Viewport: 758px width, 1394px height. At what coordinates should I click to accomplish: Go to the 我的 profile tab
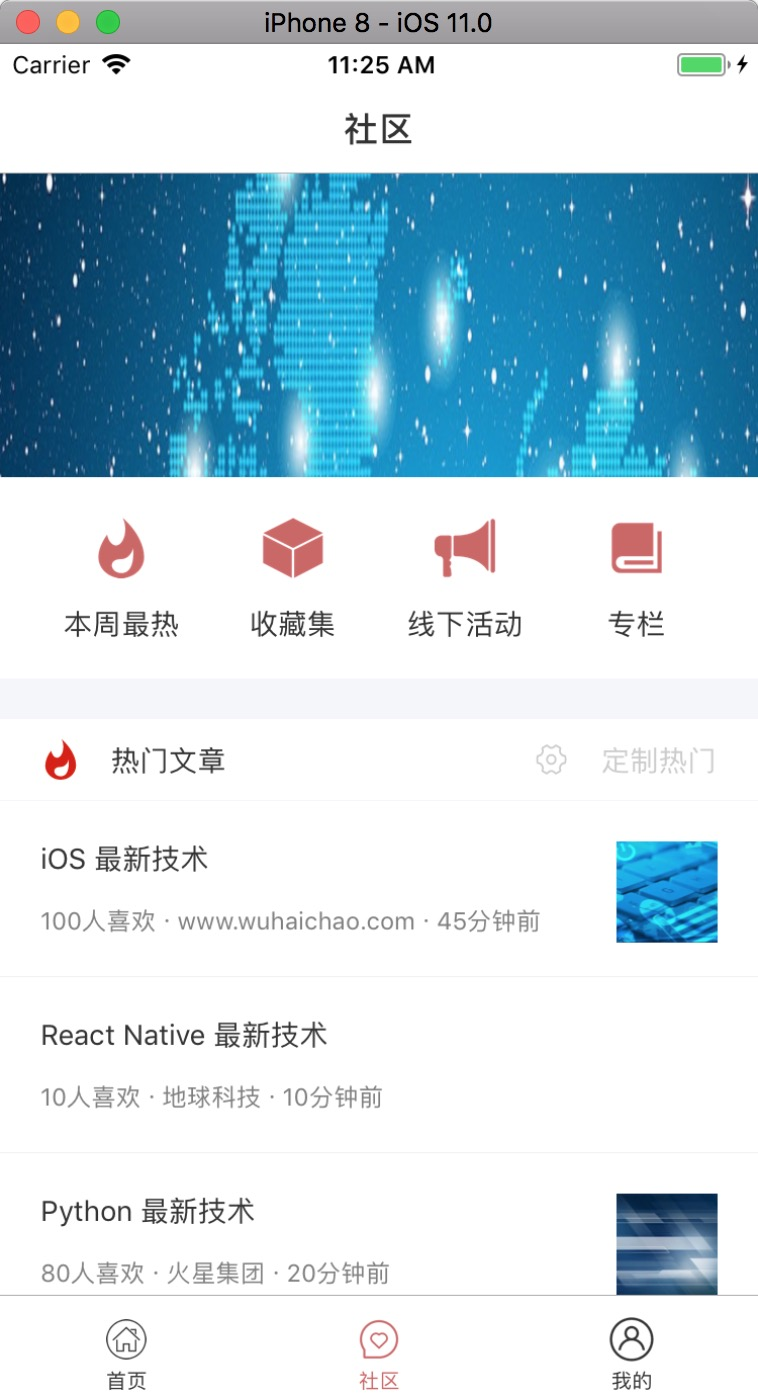click(631, 1354)
